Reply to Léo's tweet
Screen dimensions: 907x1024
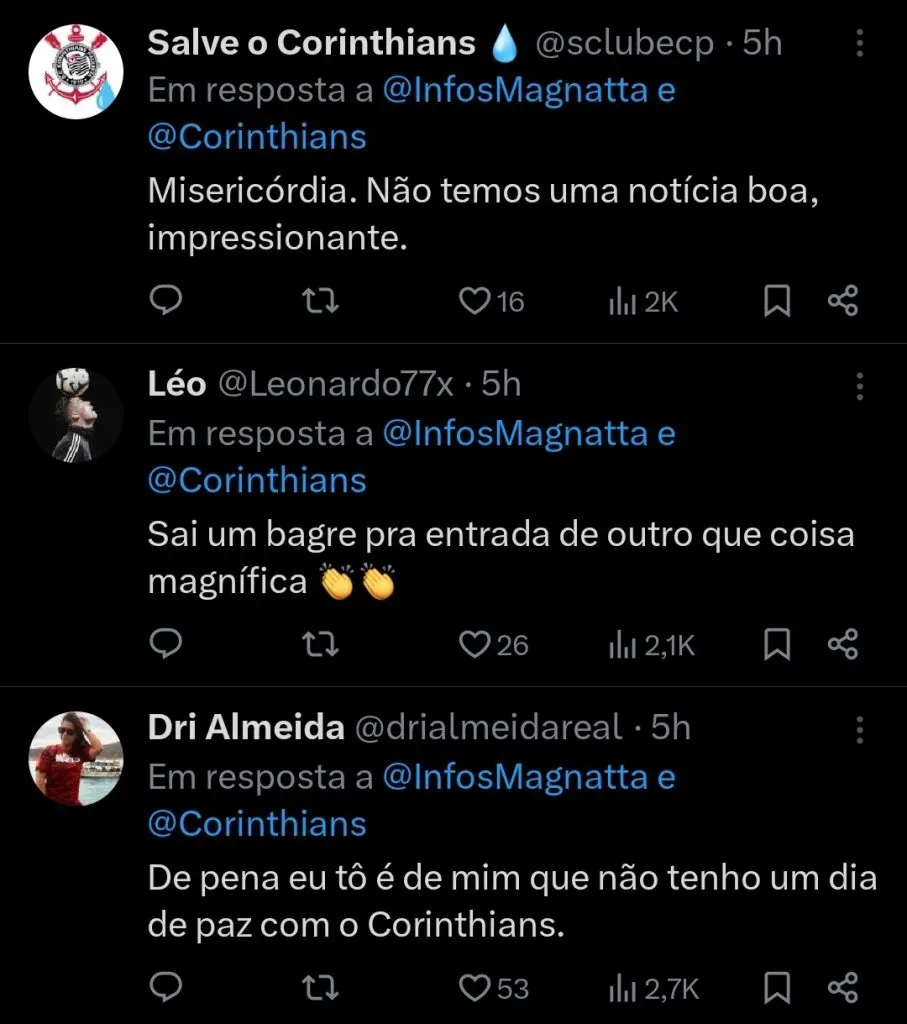coord(165,645)
